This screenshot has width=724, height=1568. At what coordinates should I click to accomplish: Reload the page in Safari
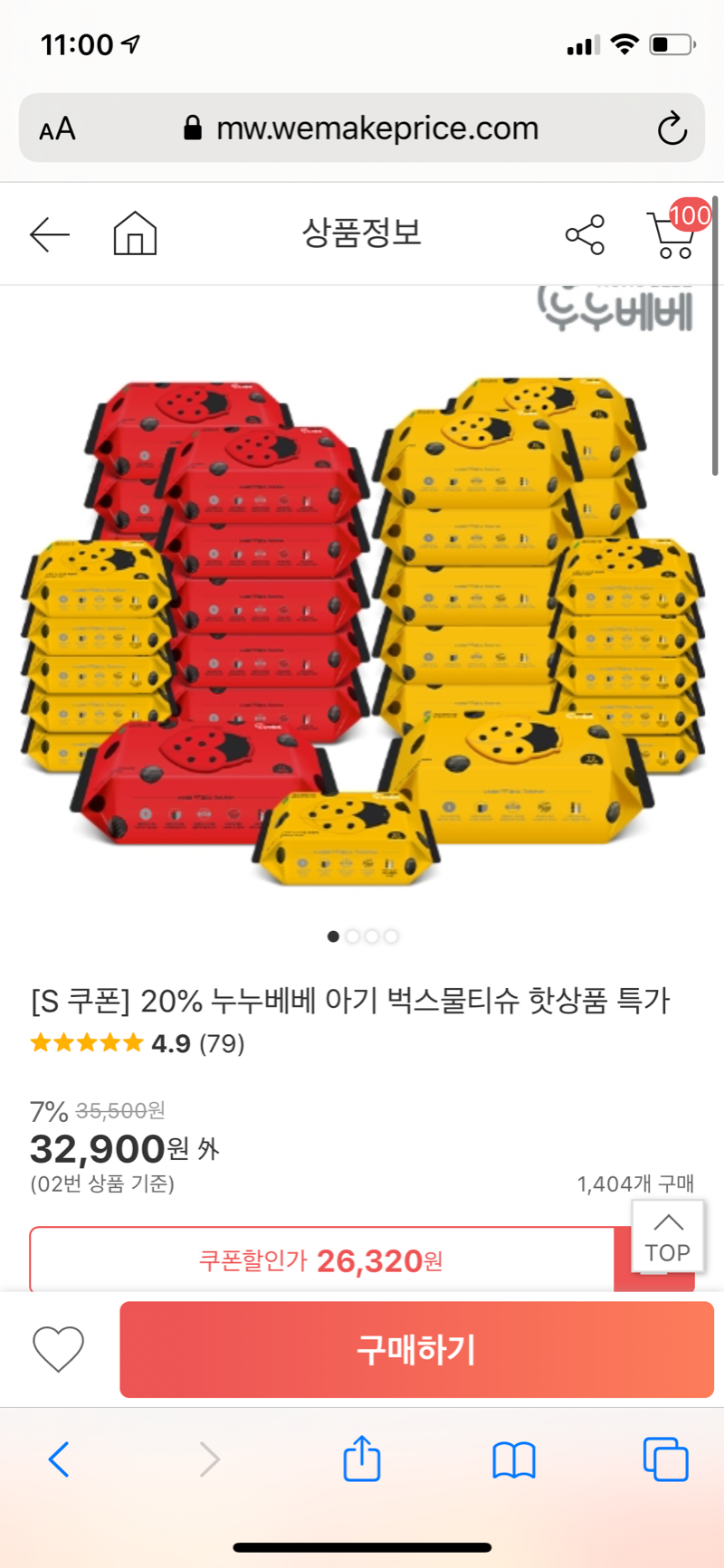(x=672, y=128)
